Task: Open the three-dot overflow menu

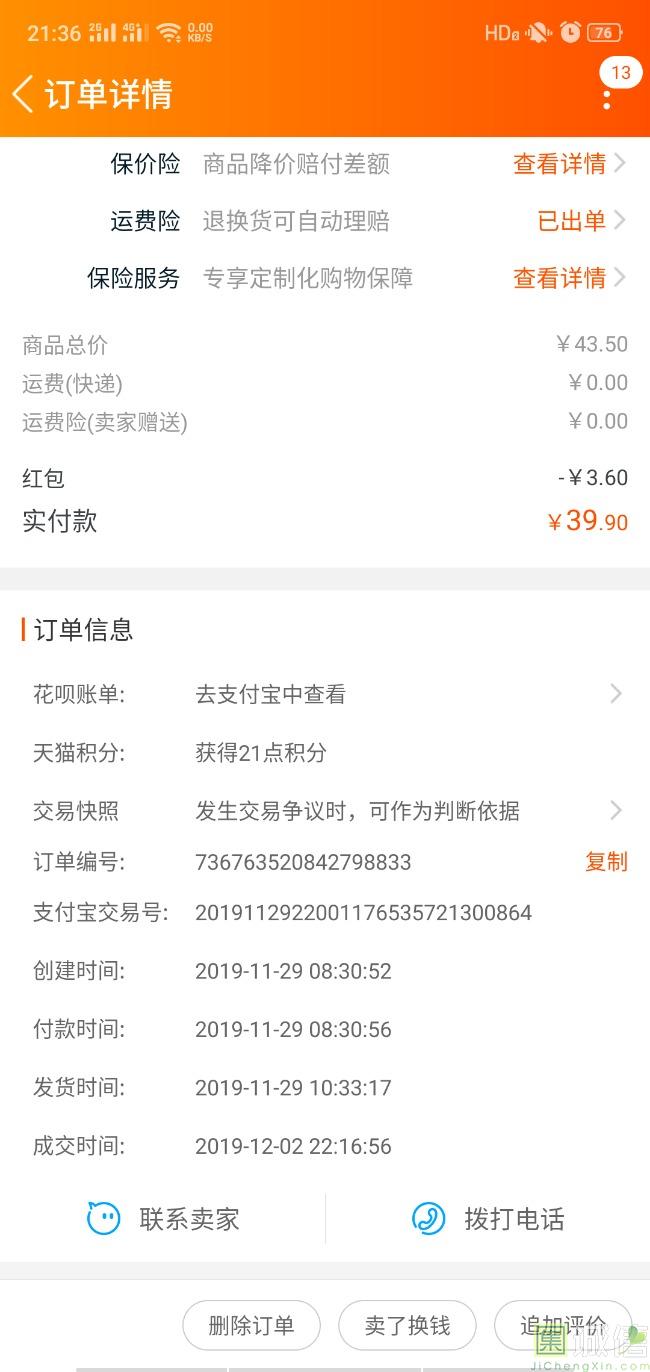Action: (x=607, y=97)
